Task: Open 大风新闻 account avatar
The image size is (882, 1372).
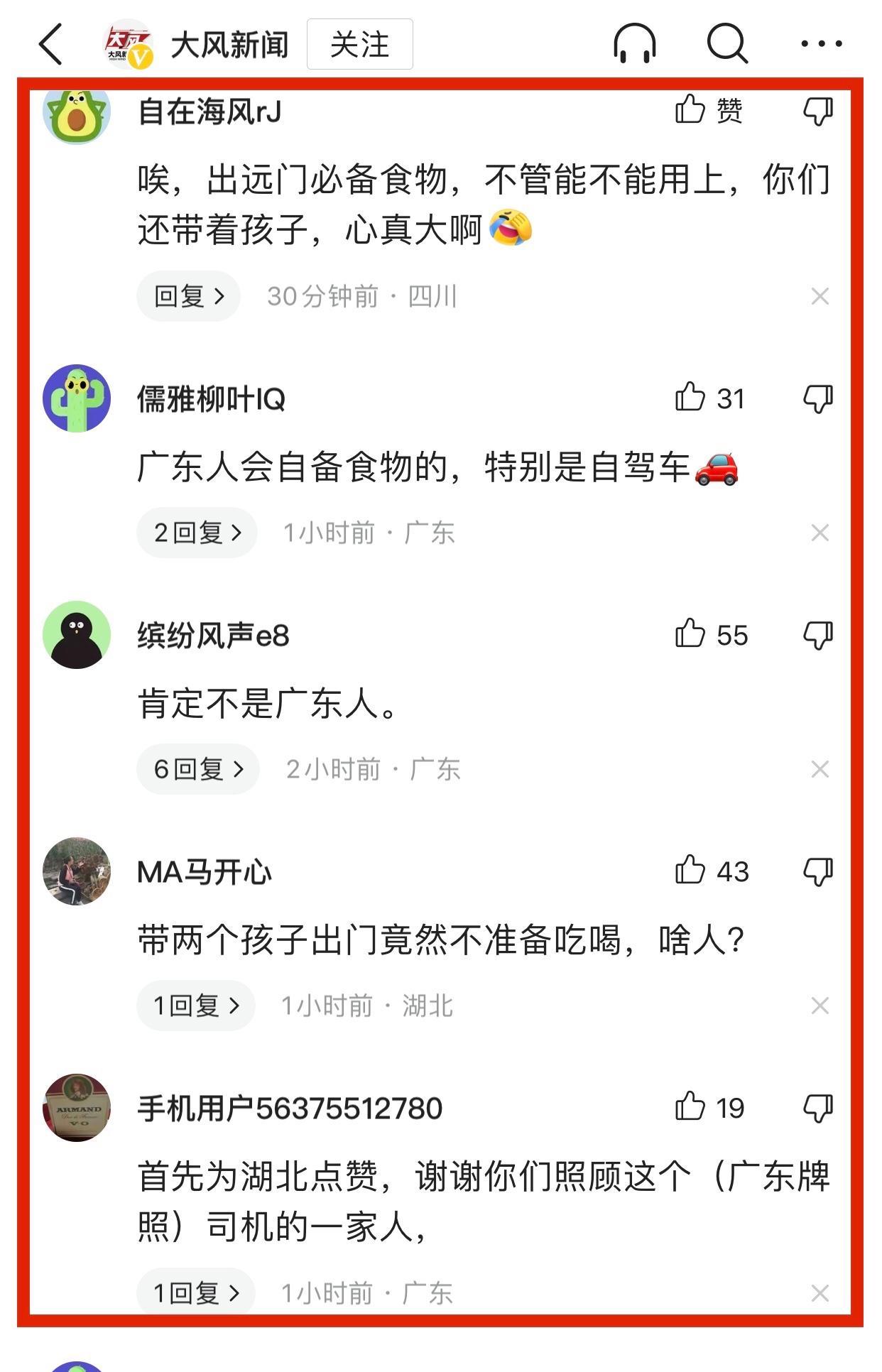Action: (128, 44)
